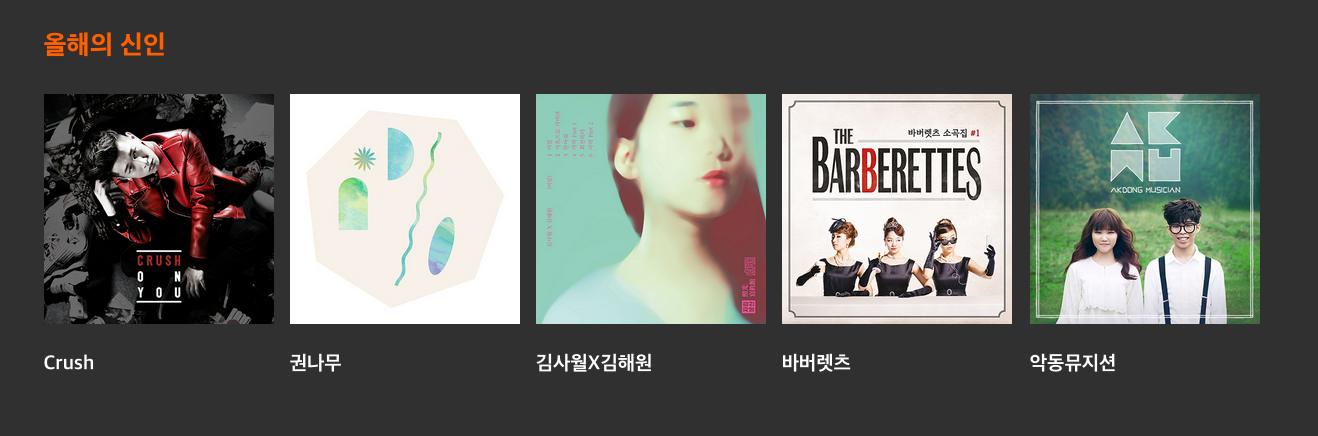Open the Crush album cover
This screenshot has width=1318, height=436.
[159, 209]
